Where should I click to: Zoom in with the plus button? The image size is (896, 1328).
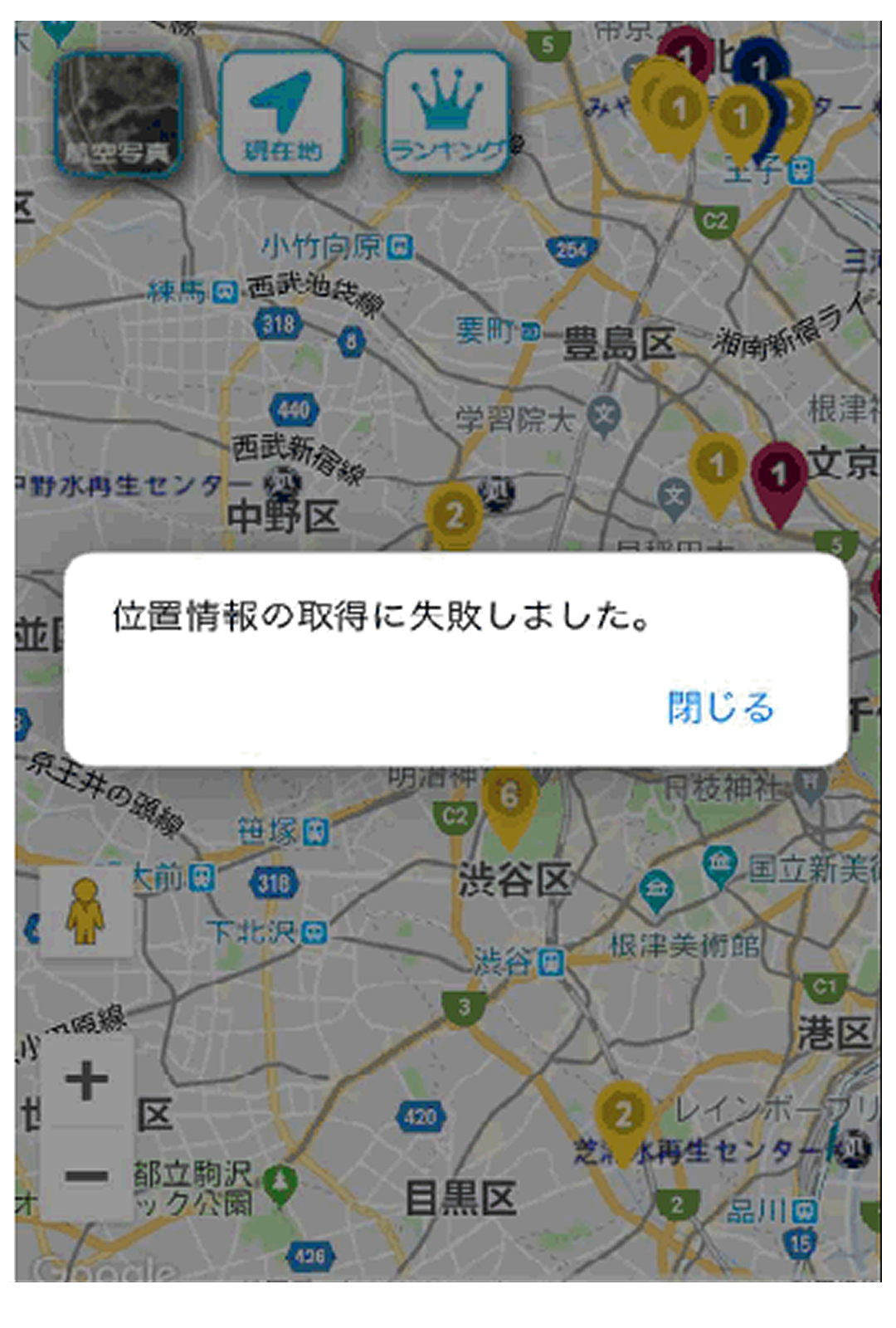[87, 1081]
